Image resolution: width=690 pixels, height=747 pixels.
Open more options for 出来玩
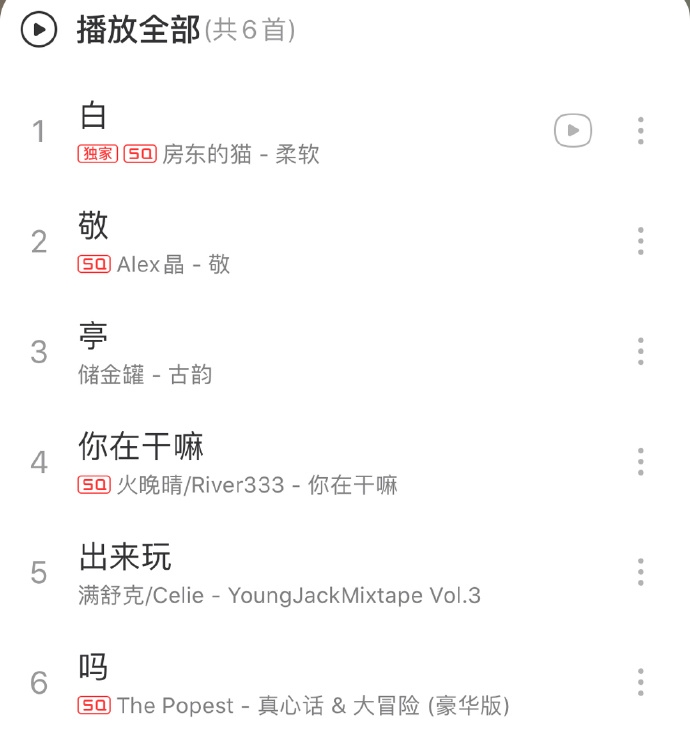coord(641,572)
